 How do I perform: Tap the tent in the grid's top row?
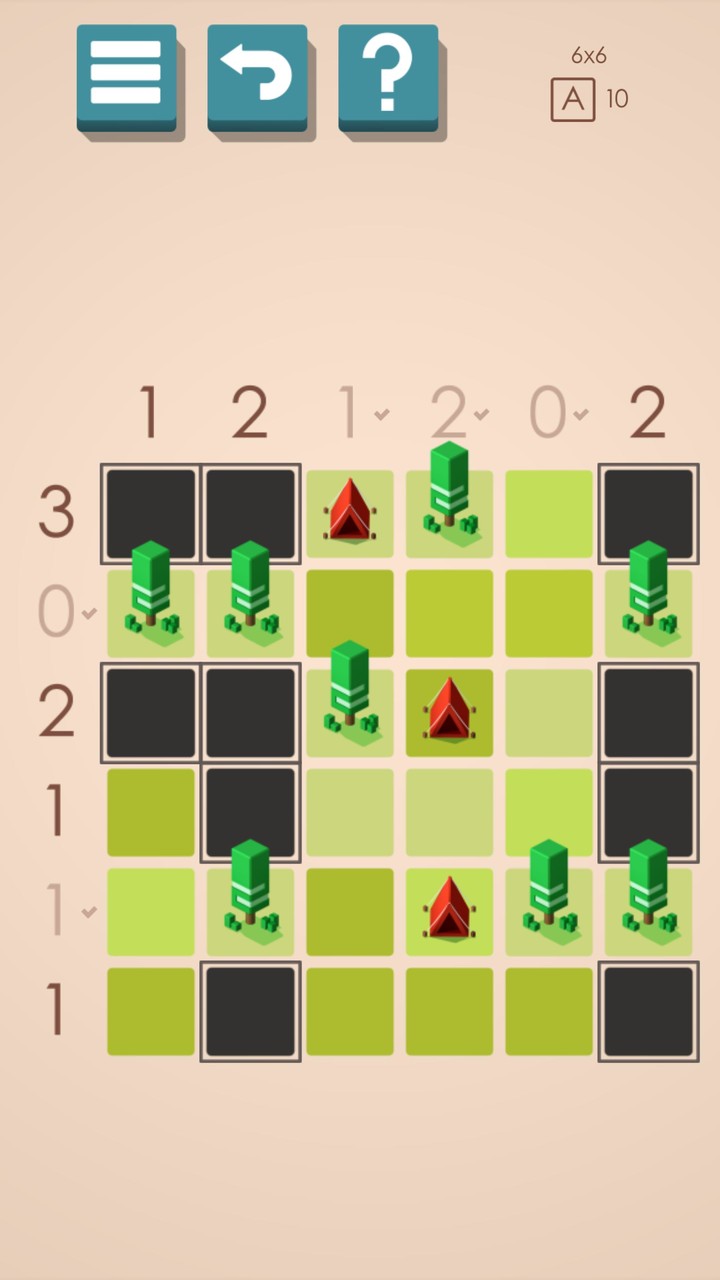pyautogui.click(x=349, y=511)
